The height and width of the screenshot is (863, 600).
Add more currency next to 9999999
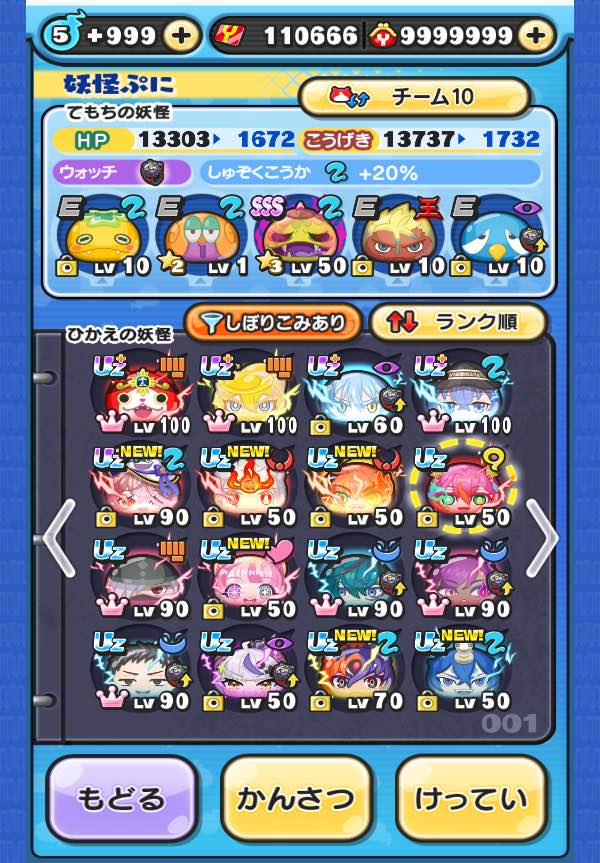click(537, 36)
